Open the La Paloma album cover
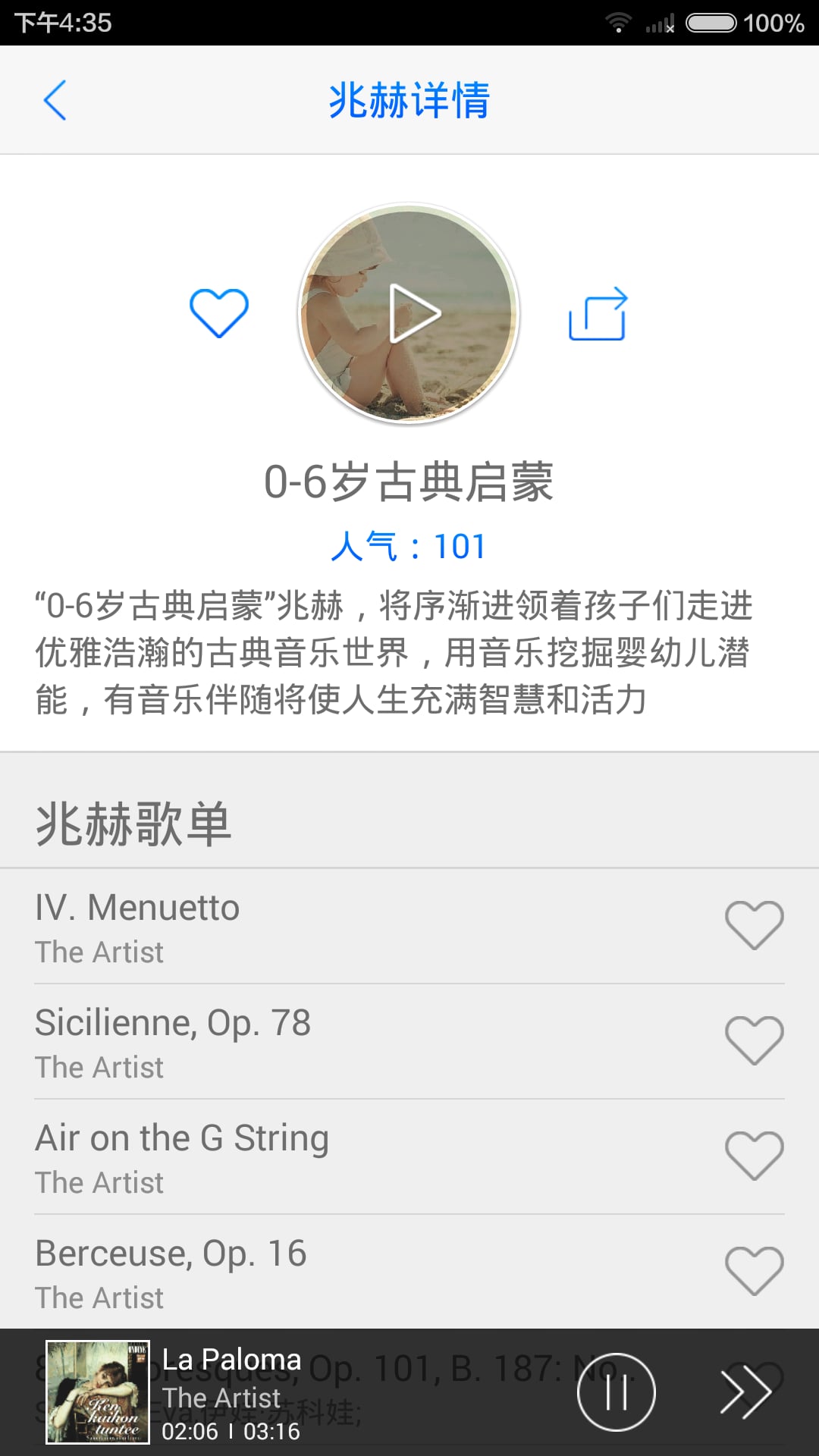Screen dimensions: 819x1456 (98, 1392)
